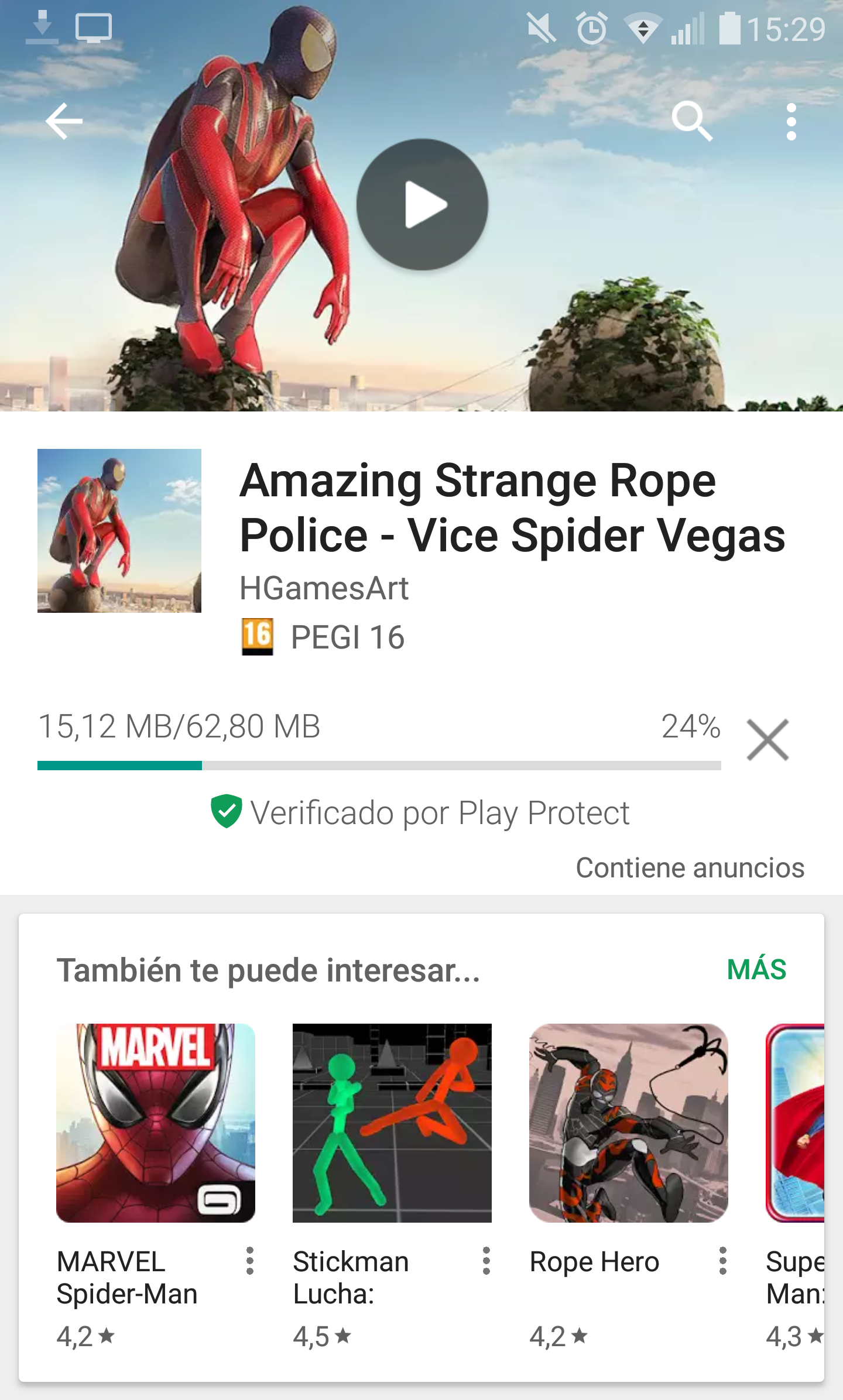Go back using the back arrow
The width and height of the screenshot is (843, 1400).
64,121
